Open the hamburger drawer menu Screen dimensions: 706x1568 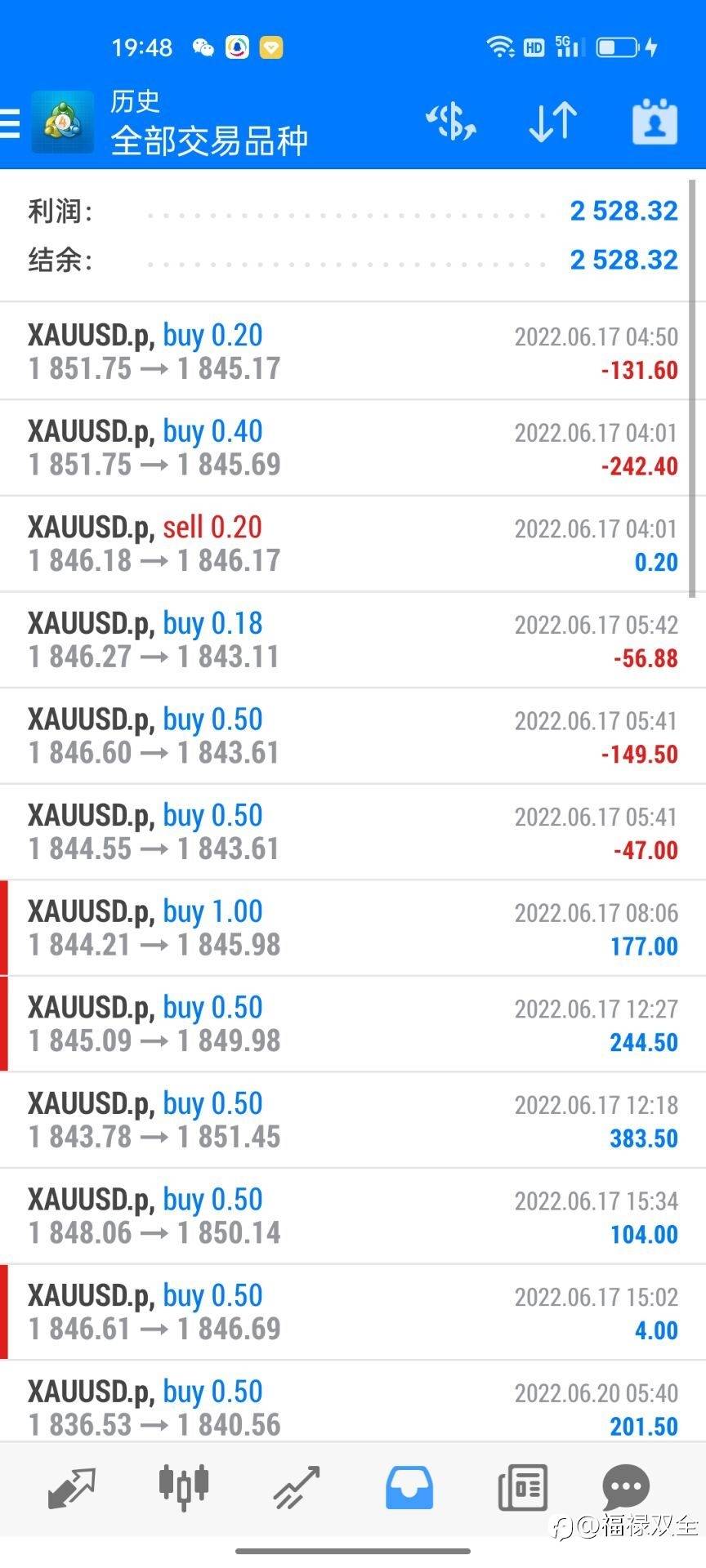click(x=10, y=122)
